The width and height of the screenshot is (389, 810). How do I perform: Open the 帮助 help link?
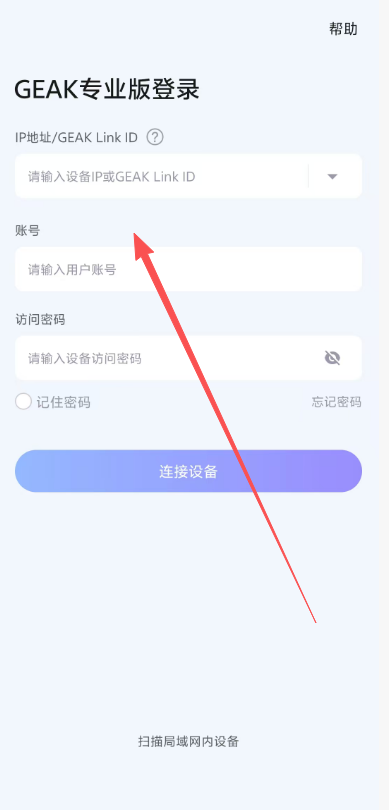pyautogui.click(x=343, y=29)
